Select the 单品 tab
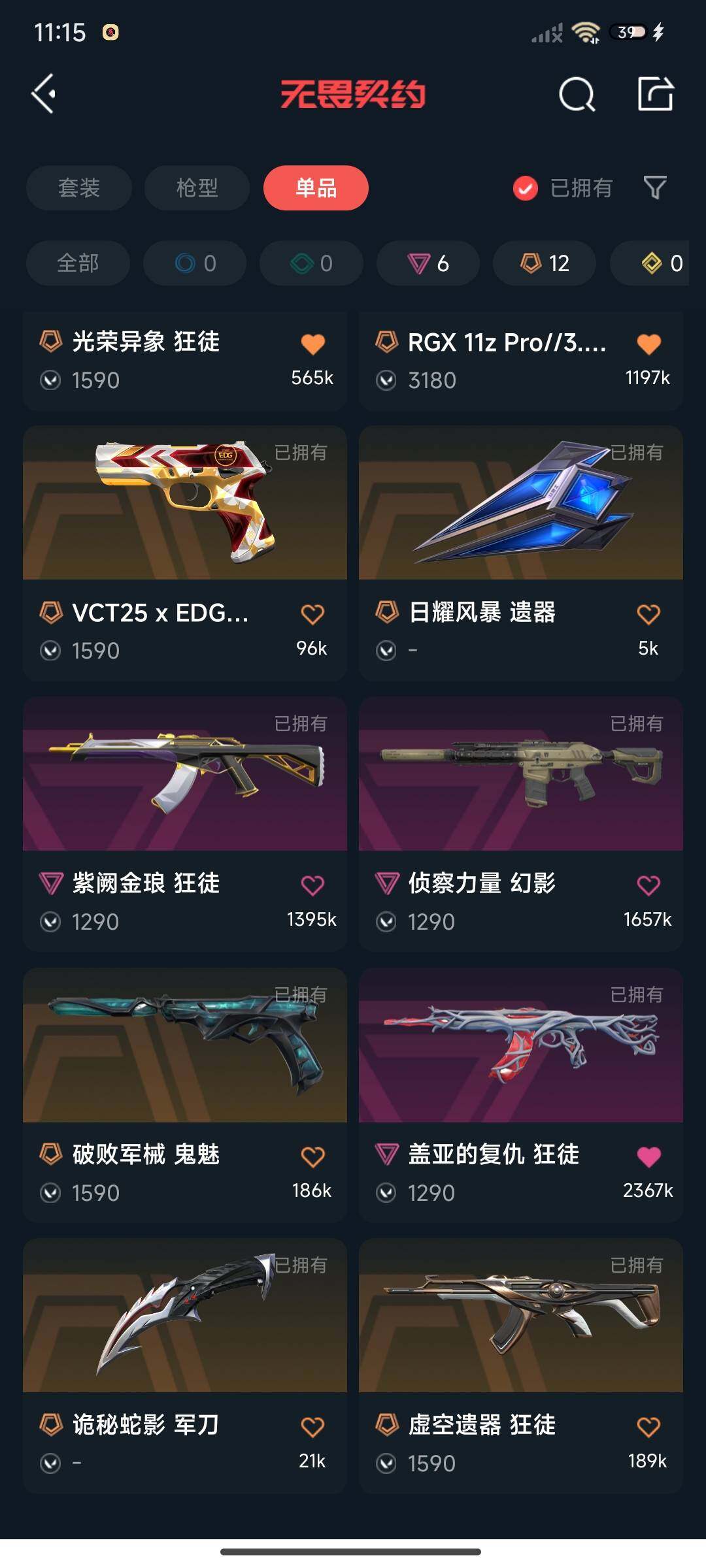The height and width of the screenshot is (1568, 706). pyautogui.click(x=316, y=188)
